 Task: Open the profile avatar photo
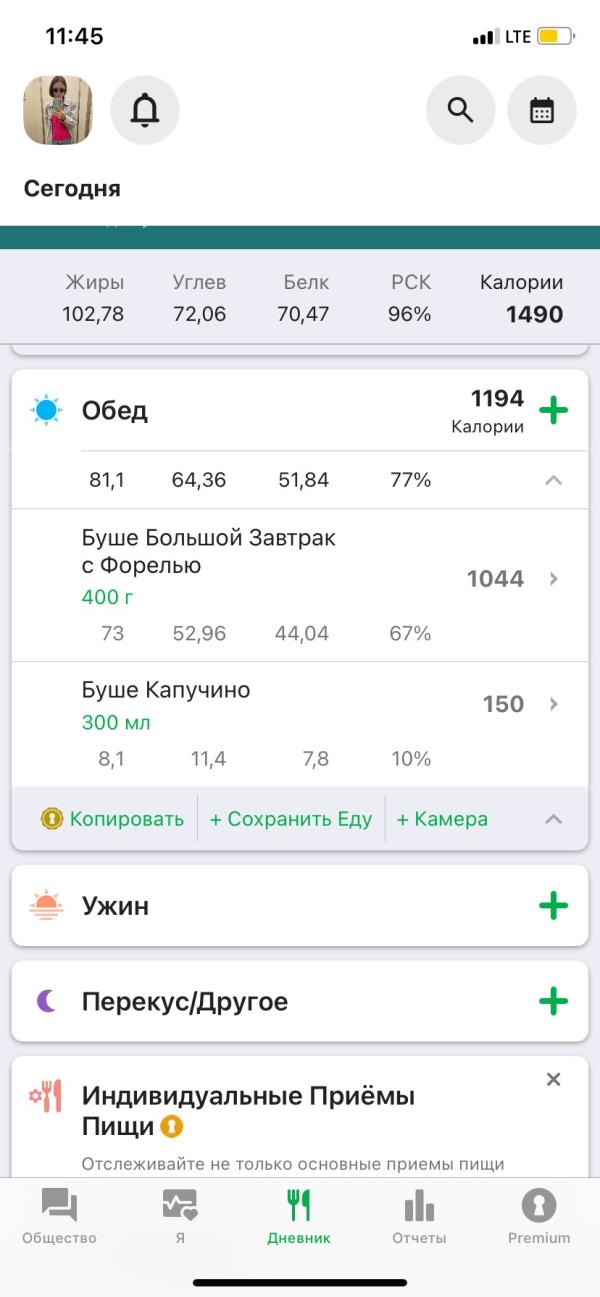pos(58,110)
